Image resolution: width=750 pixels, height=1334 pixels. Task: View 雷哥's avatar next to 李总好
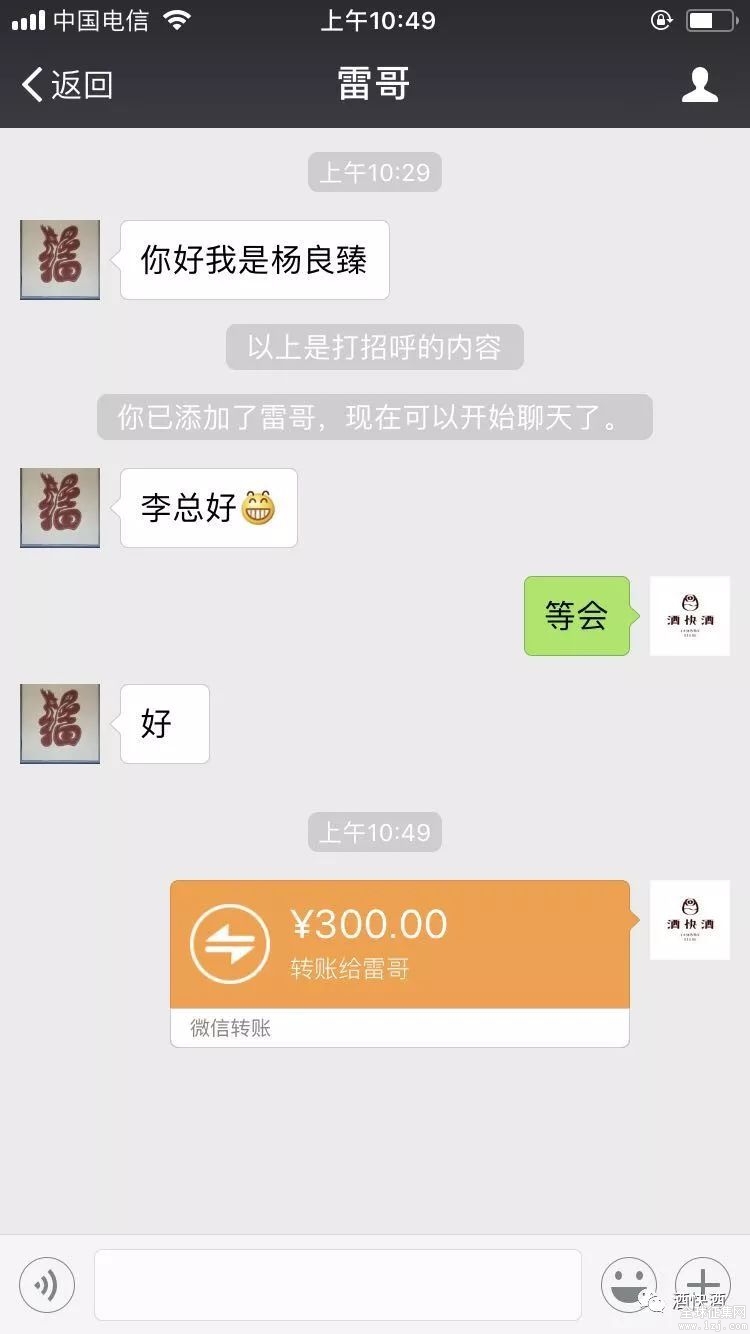60,508
